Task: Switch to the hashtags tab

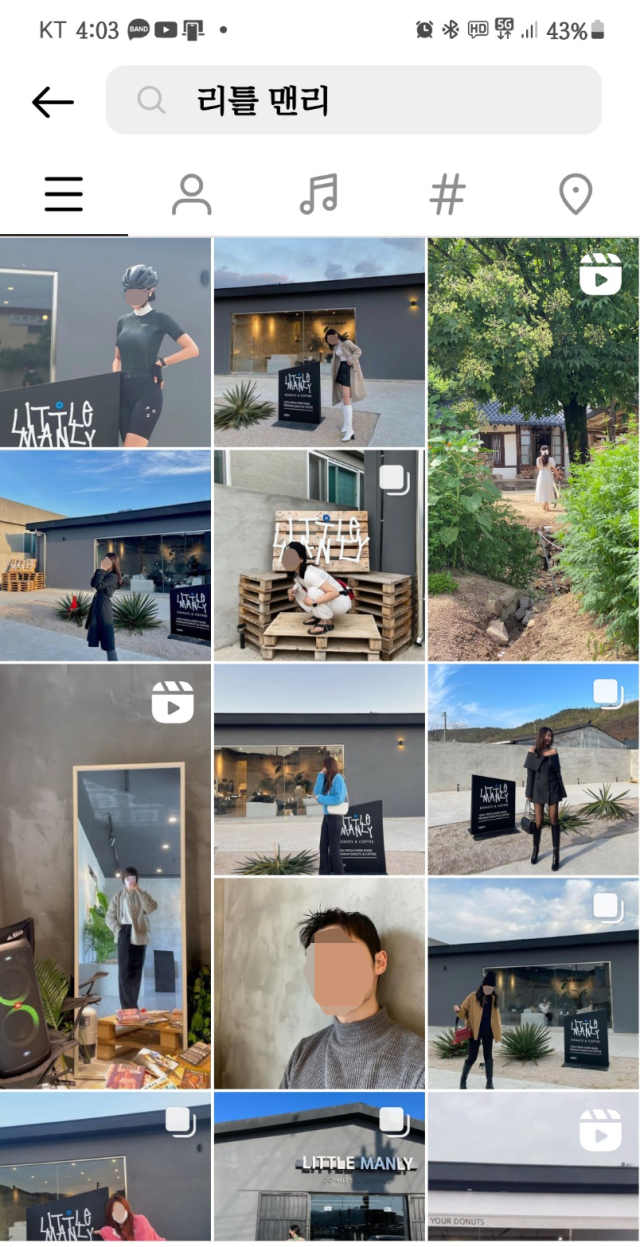Action: [447, 194]
